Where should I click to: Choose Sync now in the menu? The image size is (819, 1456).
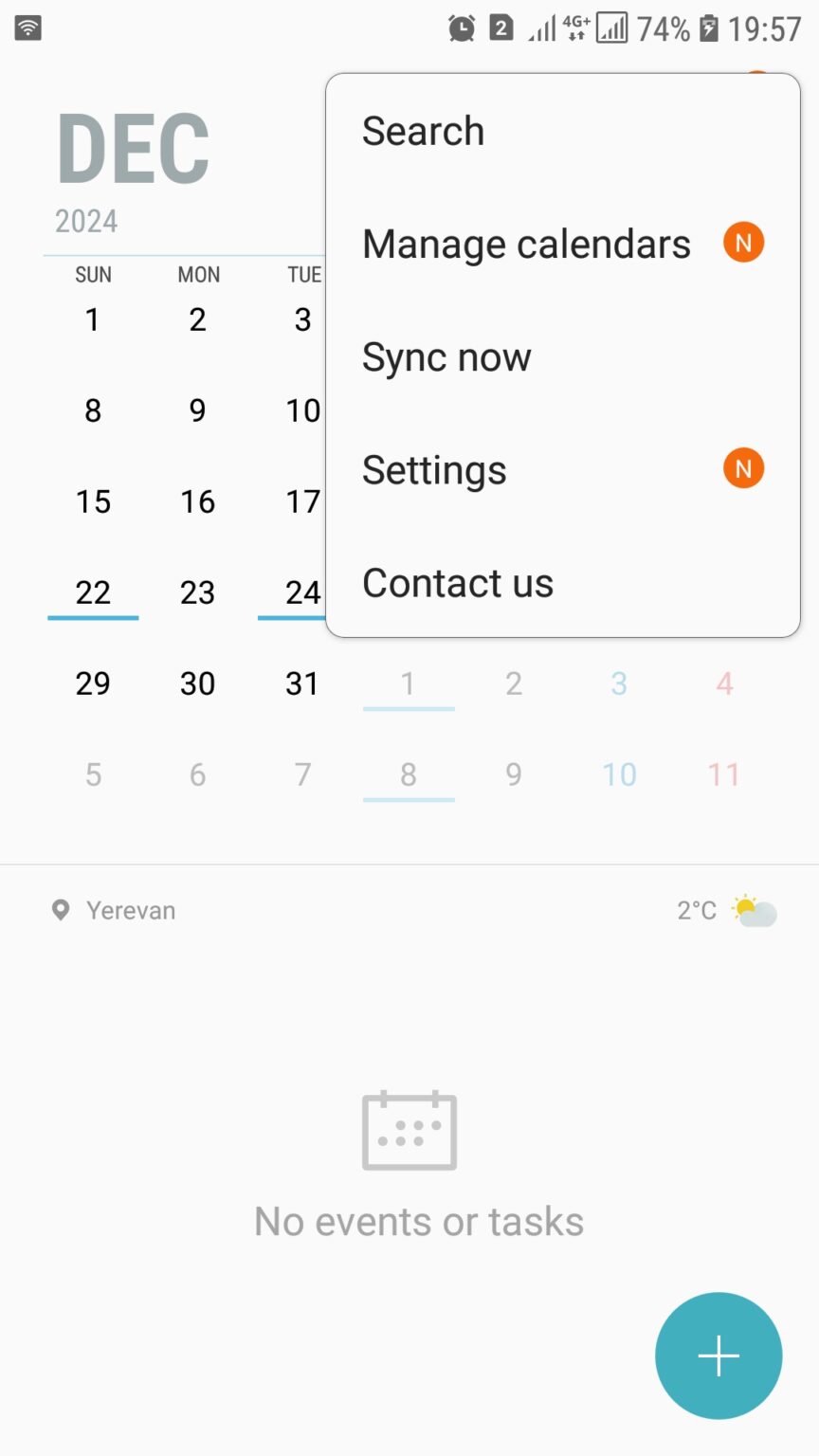click(x=563, y=356)
